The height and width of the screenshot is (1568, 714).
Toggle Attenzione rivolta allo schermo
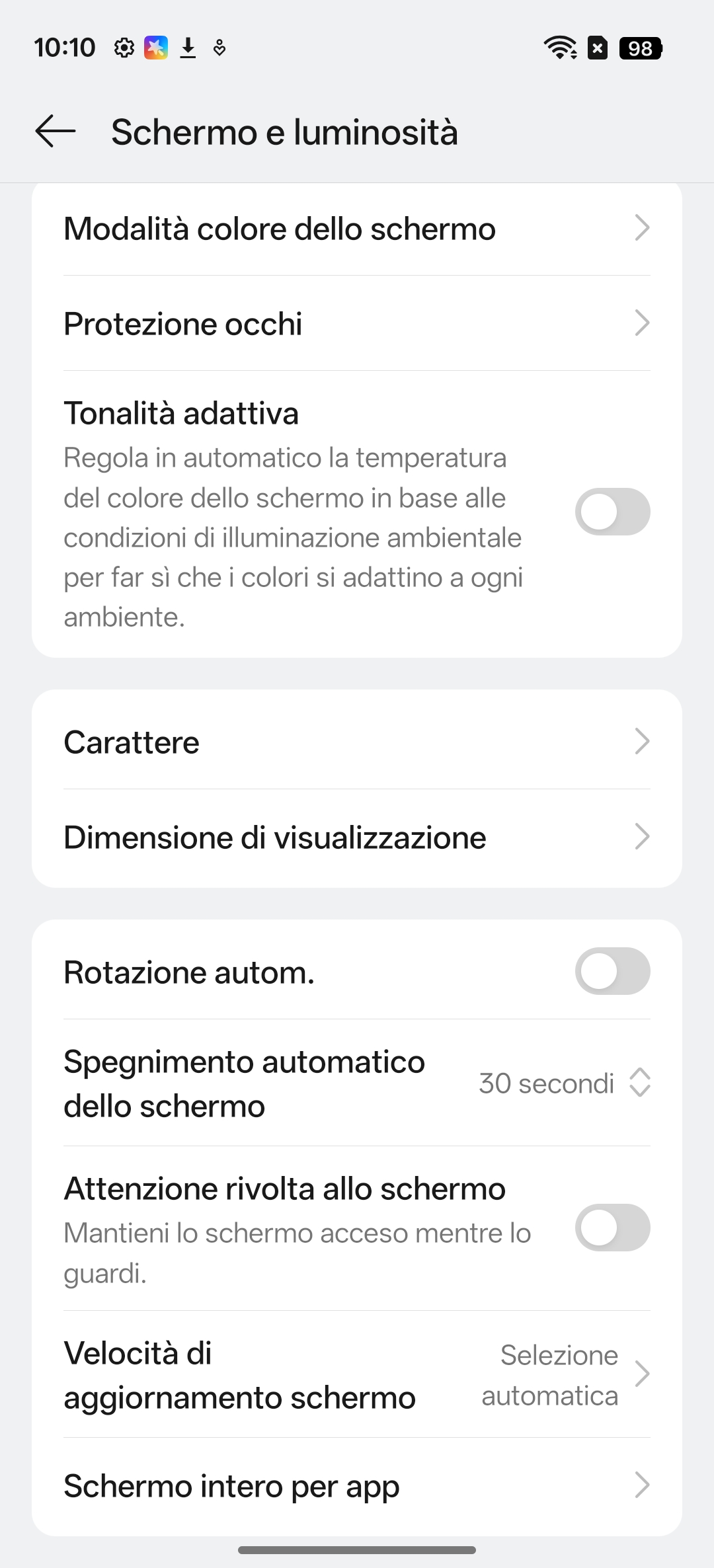pos(612,1228)
